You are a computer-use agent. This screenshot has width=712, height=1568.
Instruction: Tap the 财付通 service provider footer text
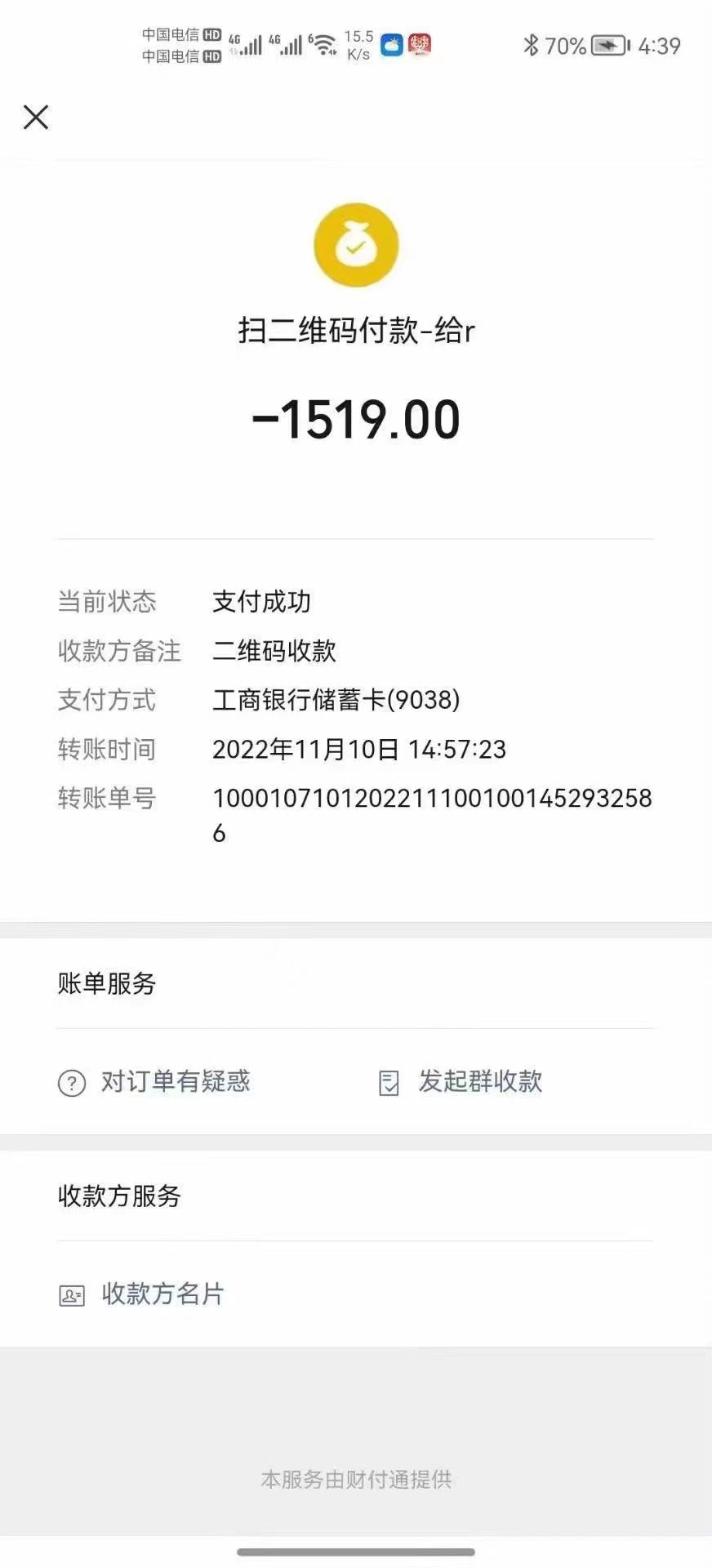(356, 1478)
